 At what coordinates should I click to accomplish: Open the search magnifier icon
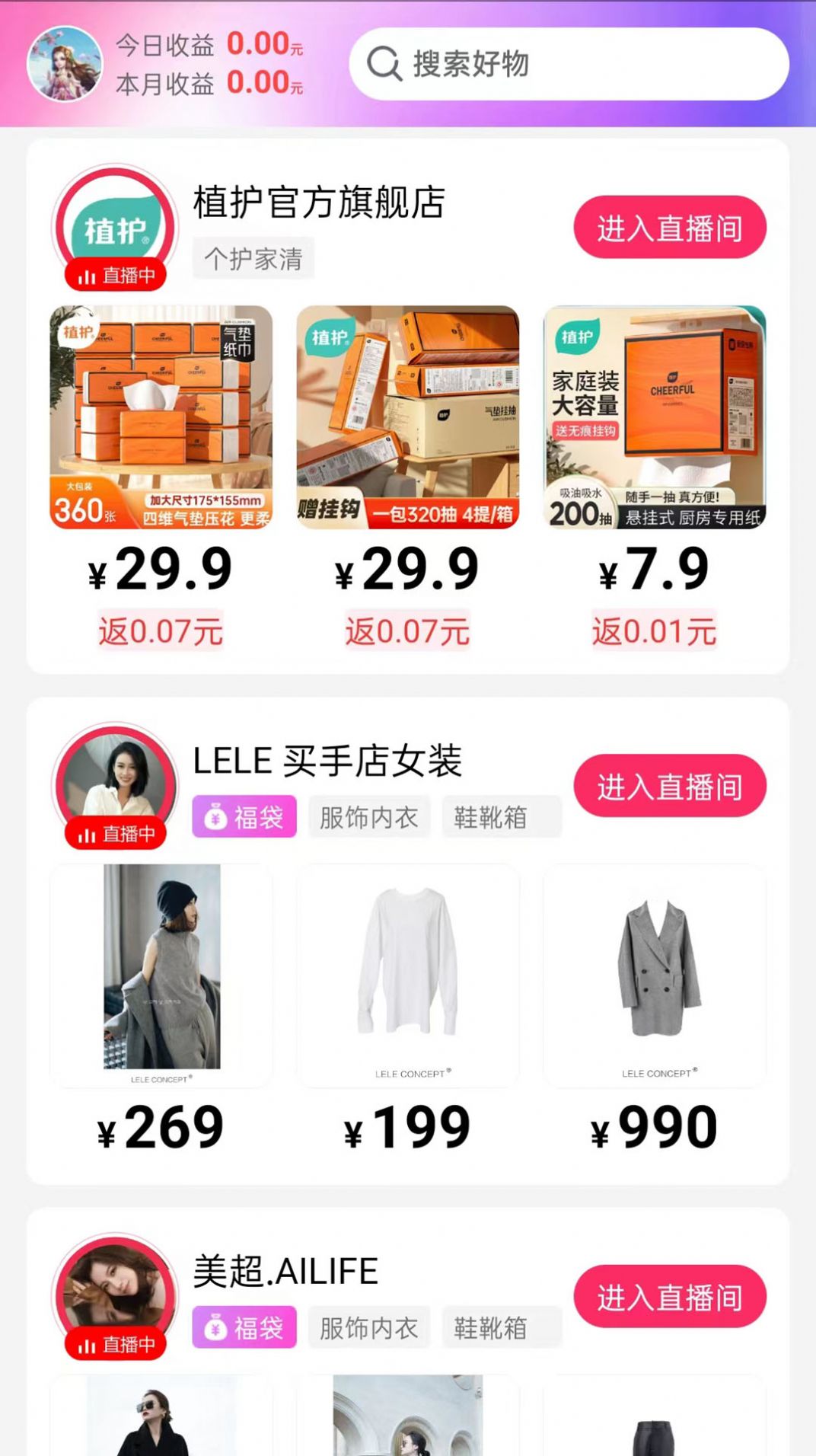coord(387,65)
